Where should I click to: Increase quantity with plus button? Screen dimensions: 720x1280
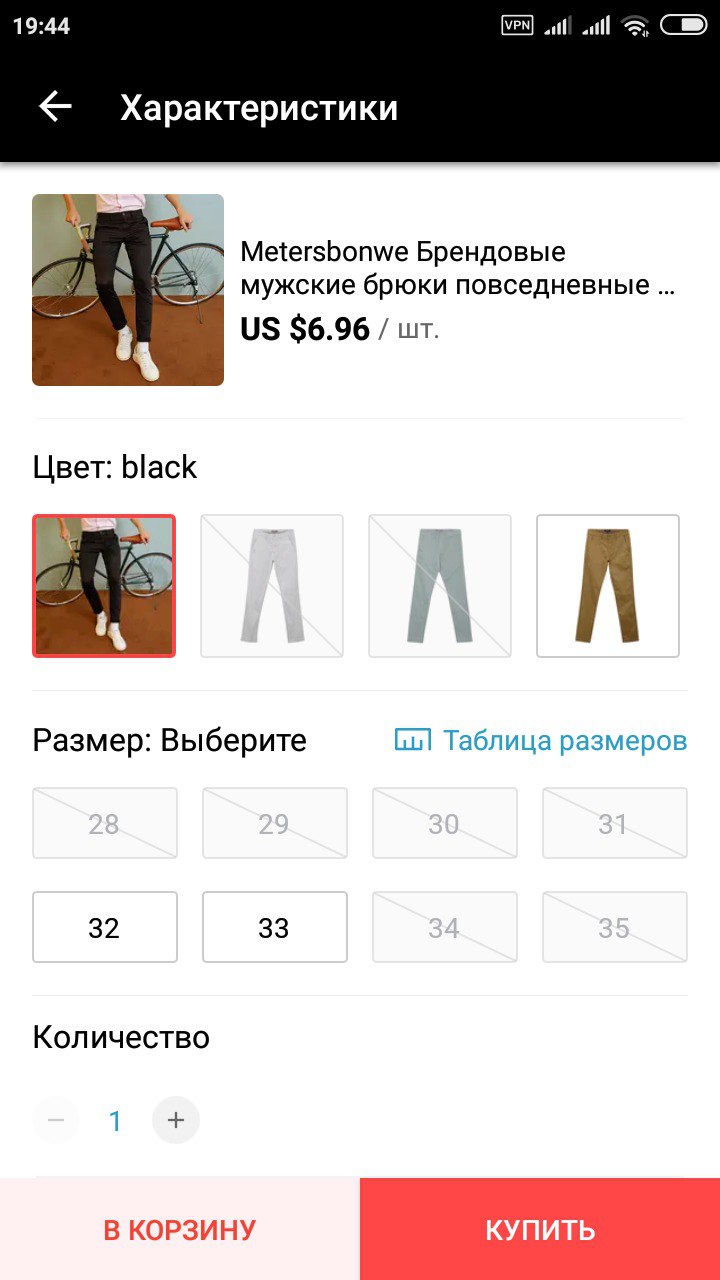pos(176,1120)
